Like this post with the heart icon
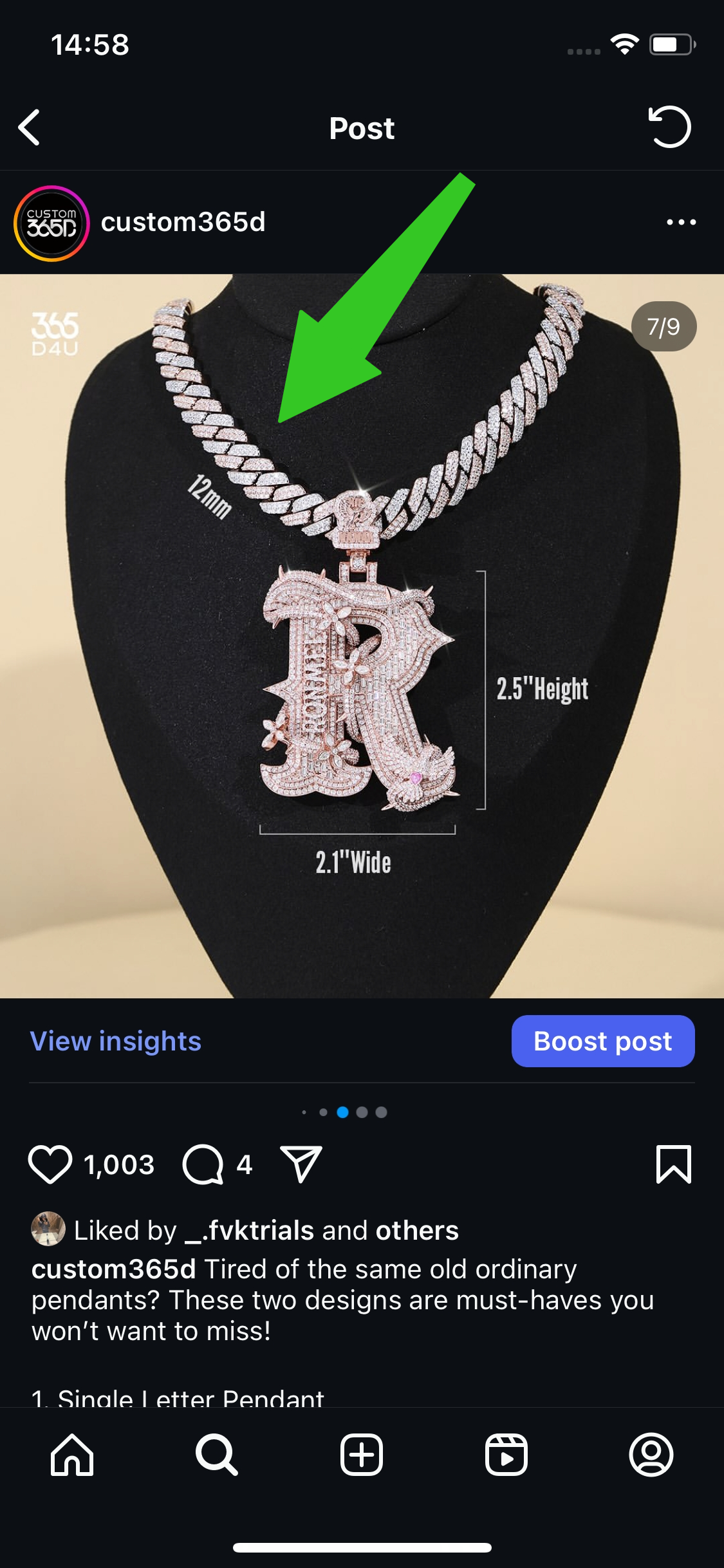The height and width of the screenshot is (1568, 724). click(50, 1164)
